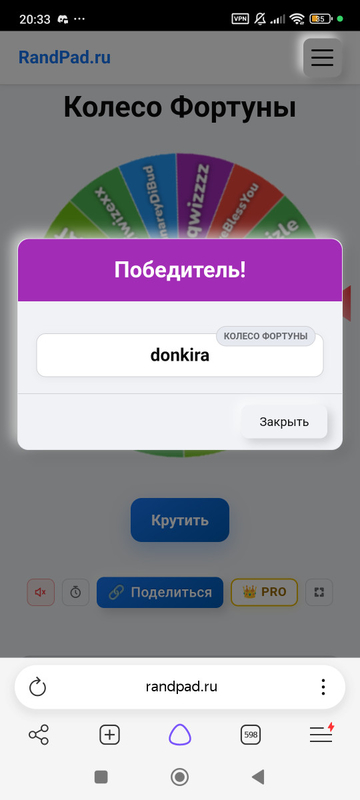This screenshot has width=360, height=800.
Task: Add a new browser tab
Action: coord(109,735)
